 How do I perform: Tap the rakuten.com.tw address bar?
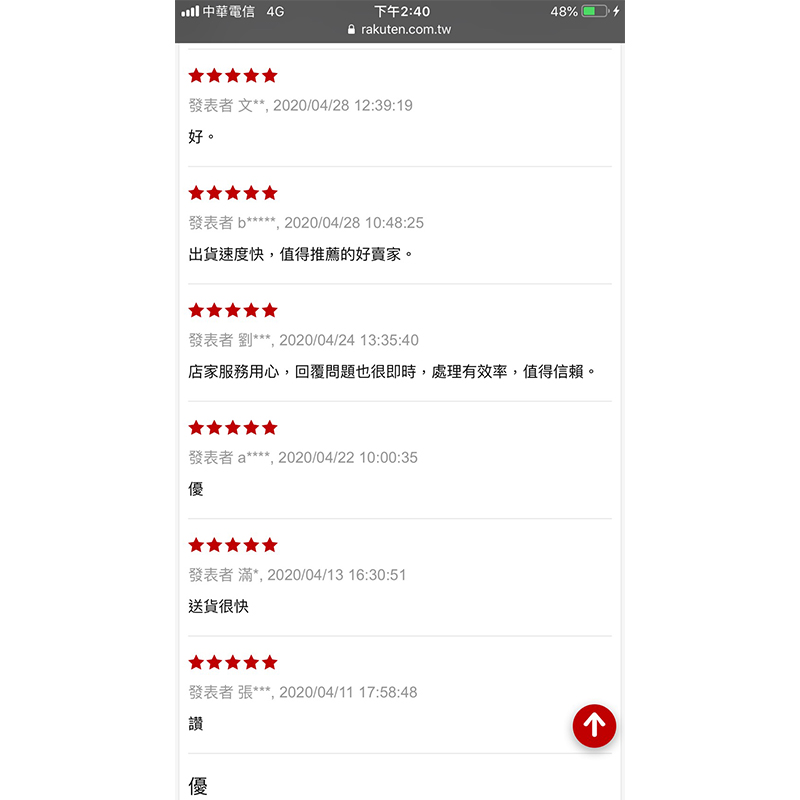(x=400, y=30)
